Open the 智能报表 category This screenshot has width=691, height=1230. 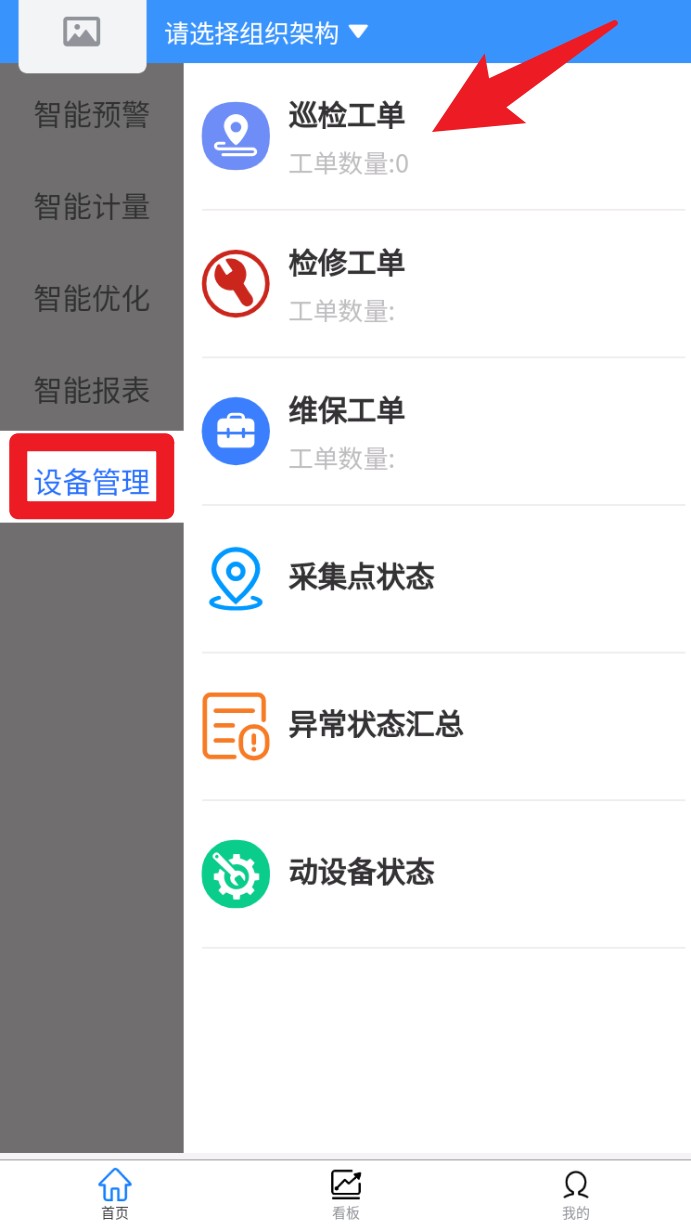point(91,391)
